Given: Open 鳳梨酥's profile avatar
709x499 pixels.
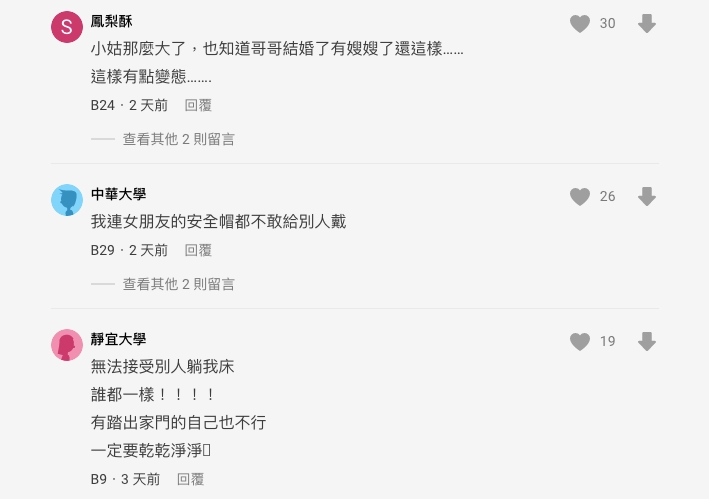Looking at the screenshot, I should [67, 27].
